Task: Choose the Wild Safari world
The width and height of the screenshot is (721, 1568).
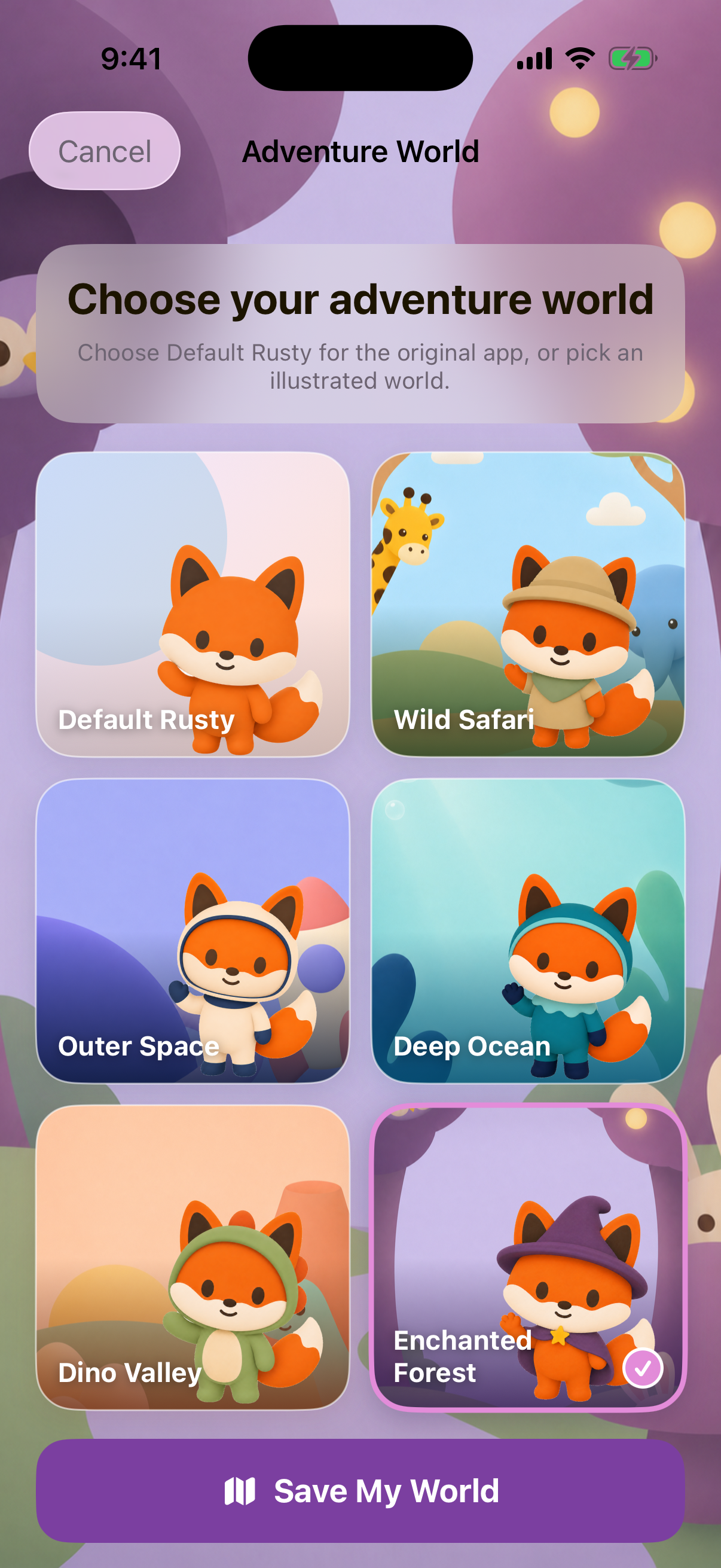Action: click(x=528, y=604)
